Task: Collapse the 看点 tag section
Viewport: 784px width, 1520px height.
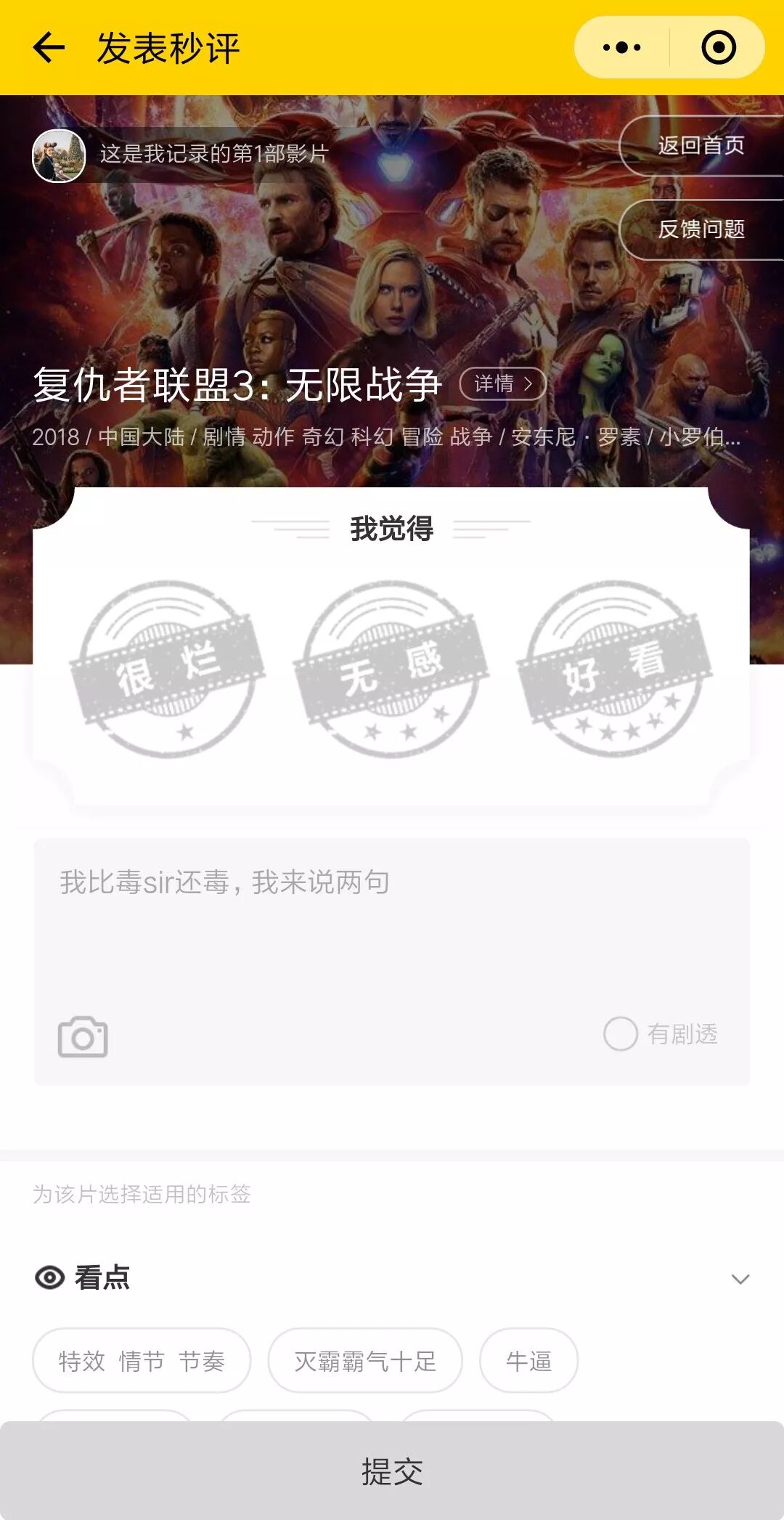Action: point(740,1279)
